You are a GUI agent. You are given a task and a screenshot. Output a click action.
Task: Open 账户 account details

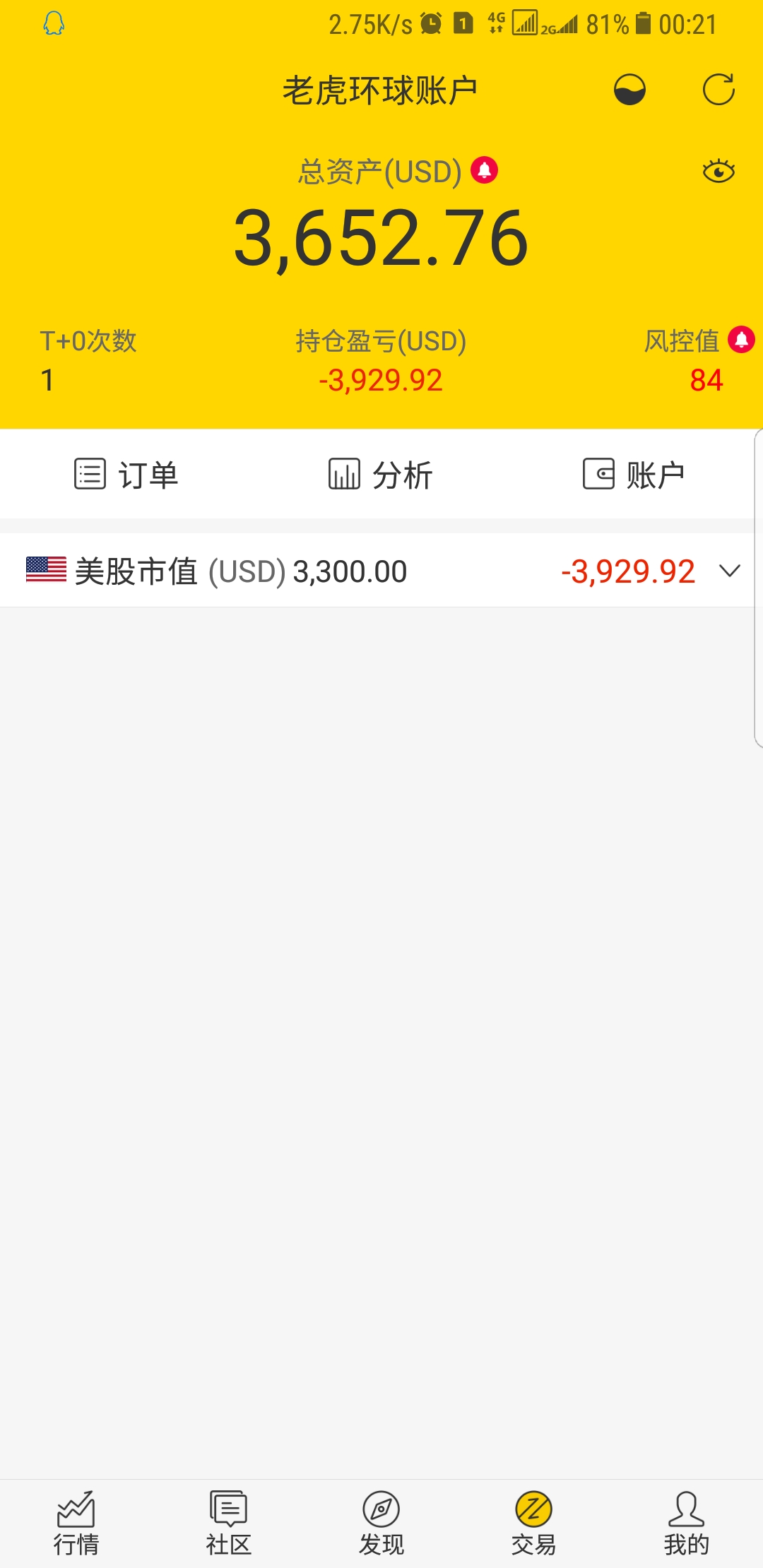(x=634, y=474)
